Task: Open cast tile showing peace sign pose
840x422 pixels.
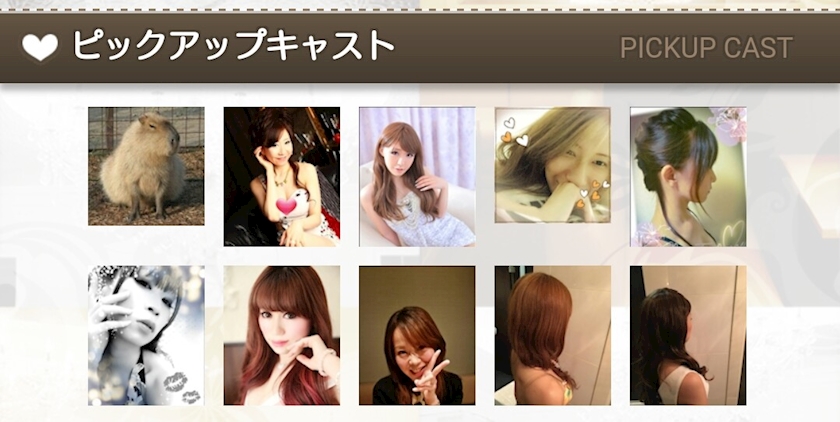Action: click(x=417, y=335)
